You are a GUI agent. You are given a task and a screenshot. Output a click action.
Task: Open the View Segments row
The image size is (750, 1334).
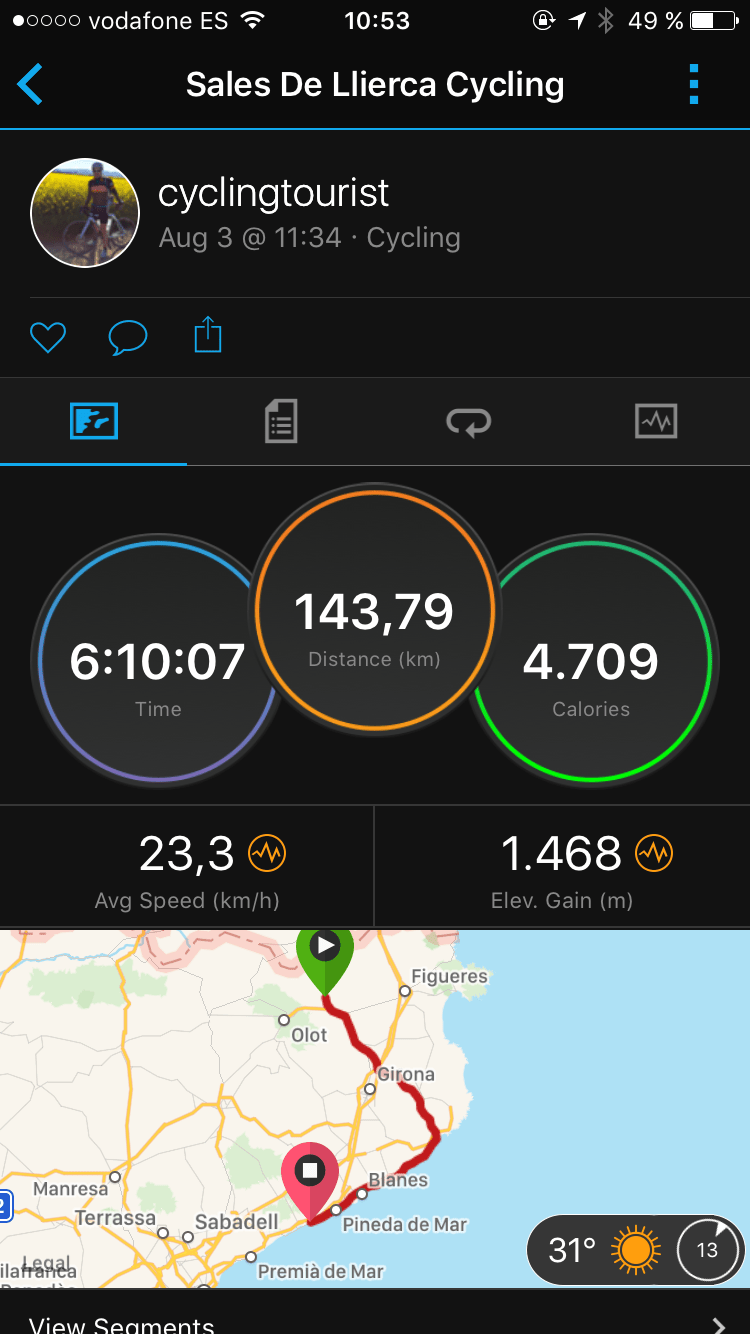pyautogui.click(x=375, y=1320)
